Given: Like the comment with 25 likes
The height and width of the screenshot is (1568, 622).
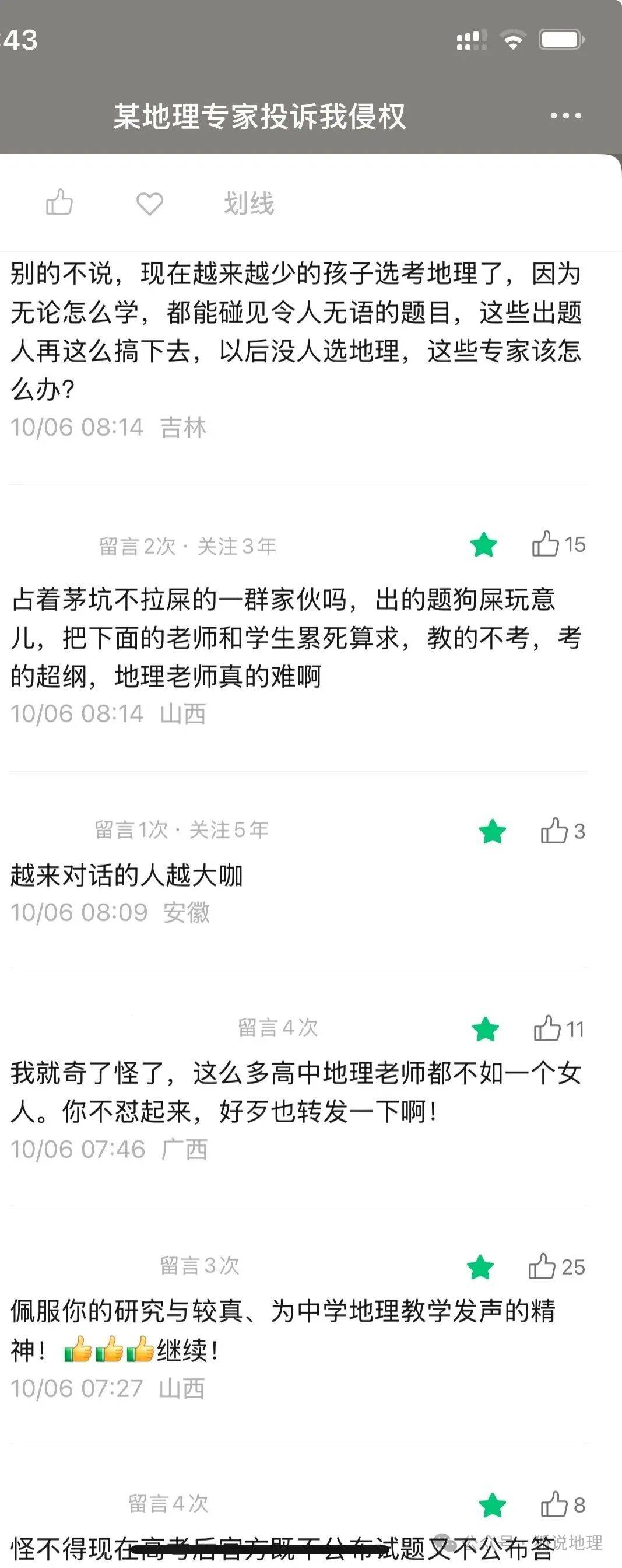Looking at the screenshot, I should click(x=542, y=1266).
